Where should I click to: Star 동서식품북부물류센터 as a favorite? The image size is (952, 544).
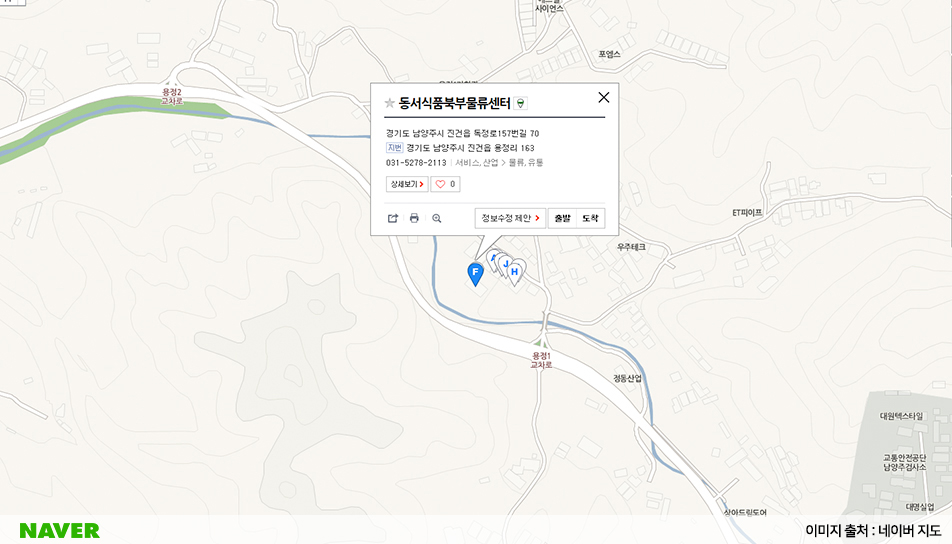(x=390, y=103)
